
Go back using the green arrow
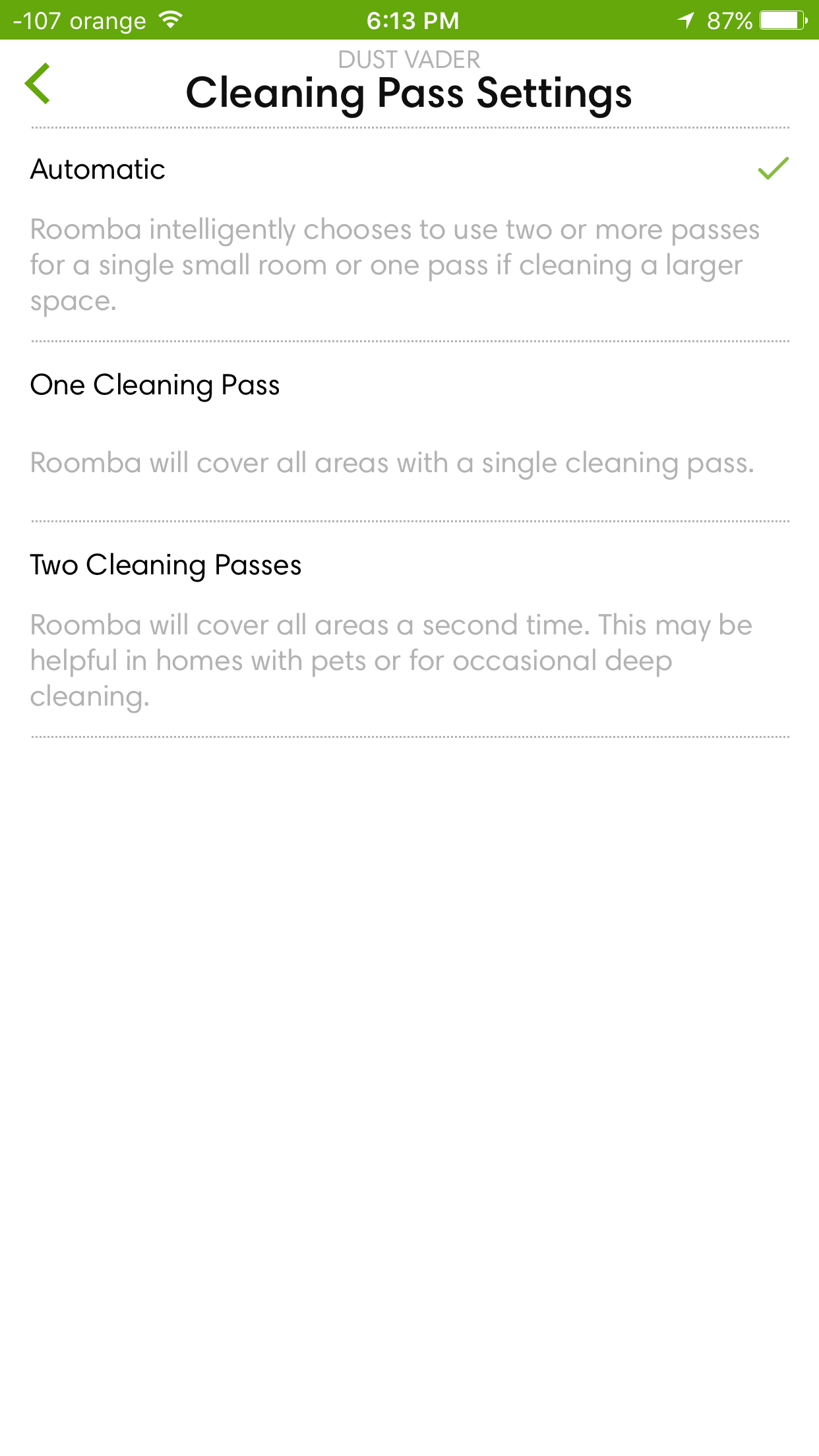[x=38, y=84]
